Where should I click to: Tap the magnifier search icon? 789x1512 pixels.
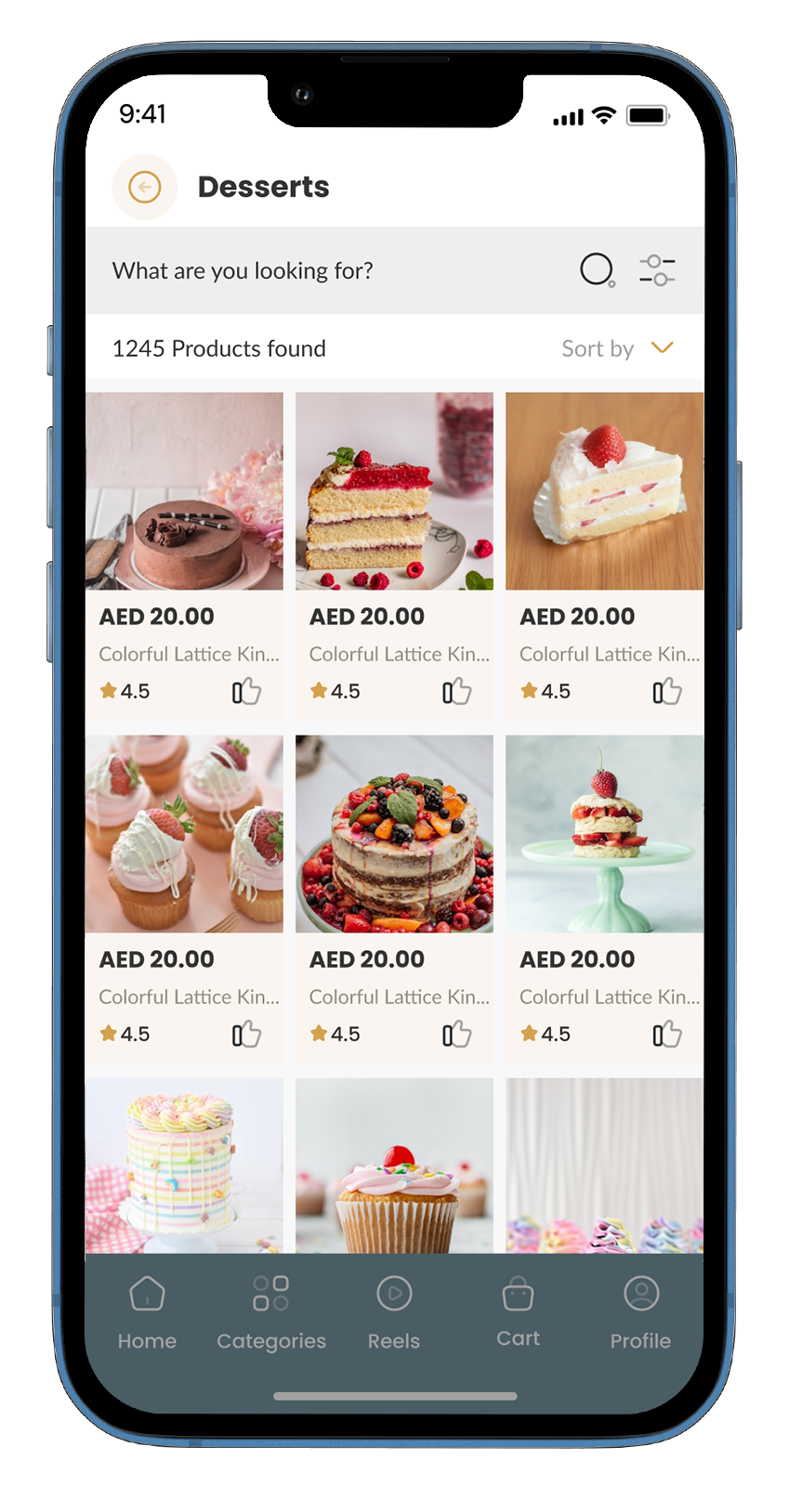pyautogui.click(x=597, y=270)
